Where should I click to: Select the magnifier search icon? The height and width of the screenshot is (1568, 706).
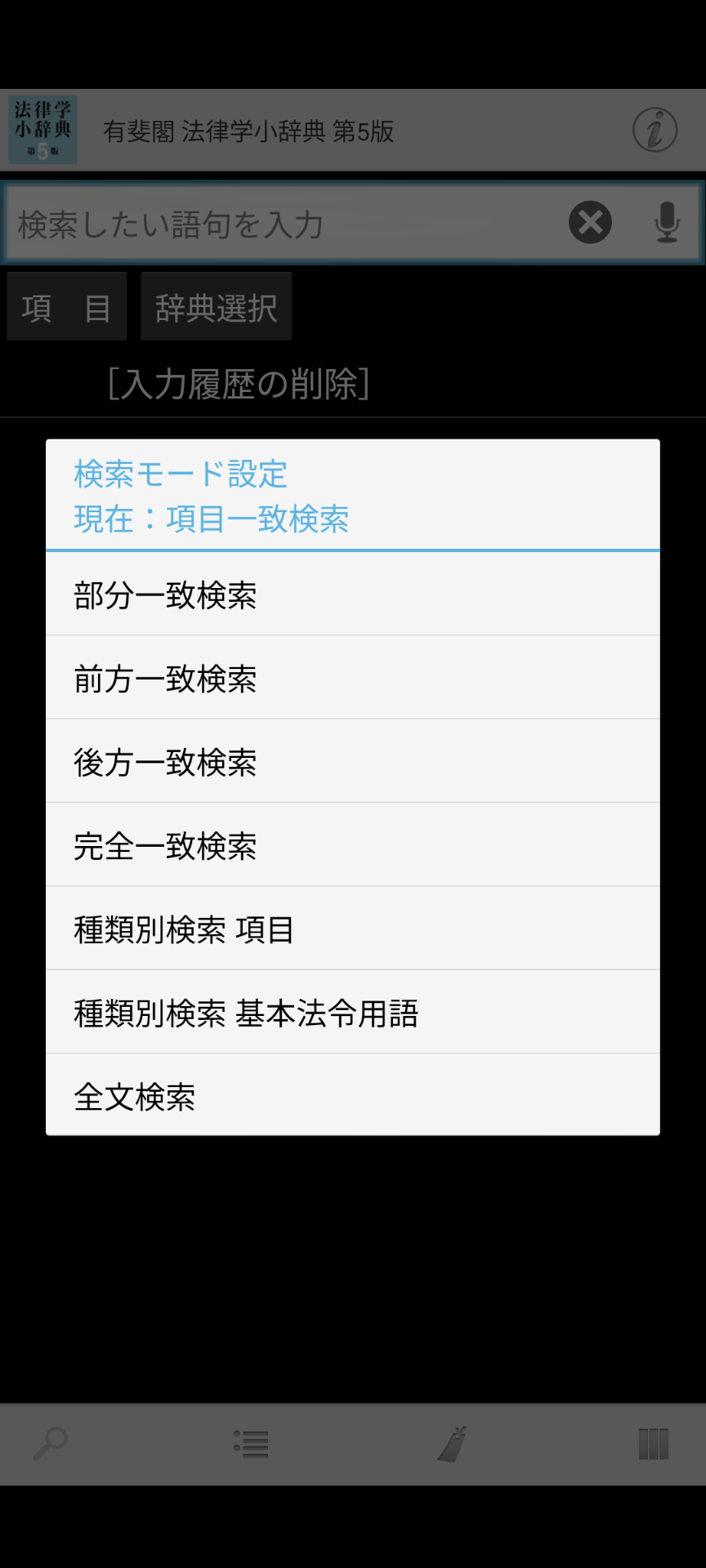pos(49,1442)
